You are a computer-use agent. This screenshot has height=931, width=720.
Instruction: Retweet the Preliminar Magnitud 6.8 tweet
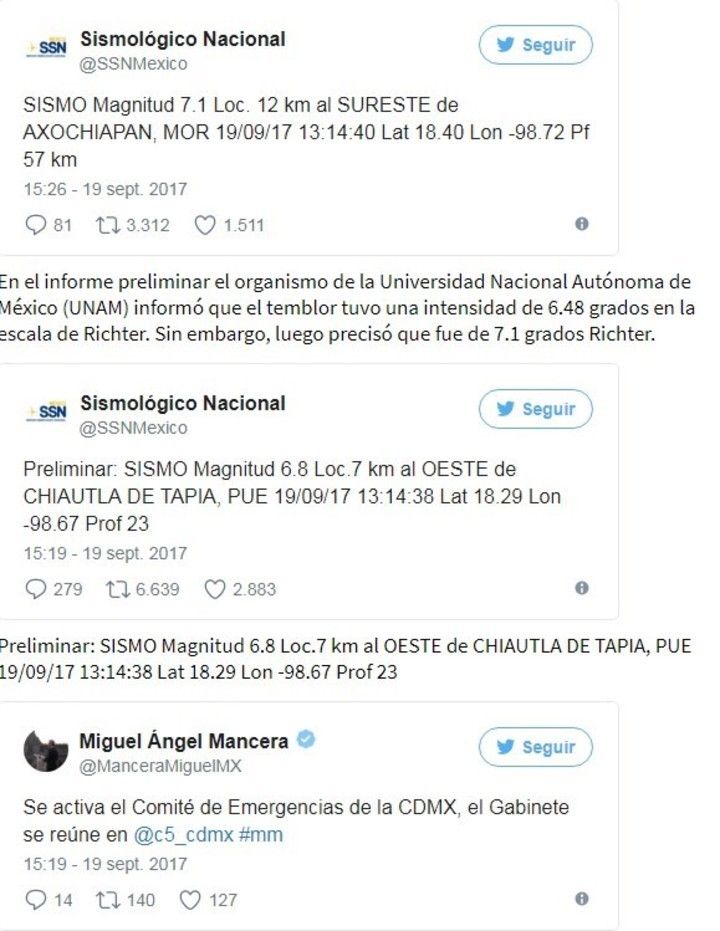pyautogui.click(x=118, y=589)
